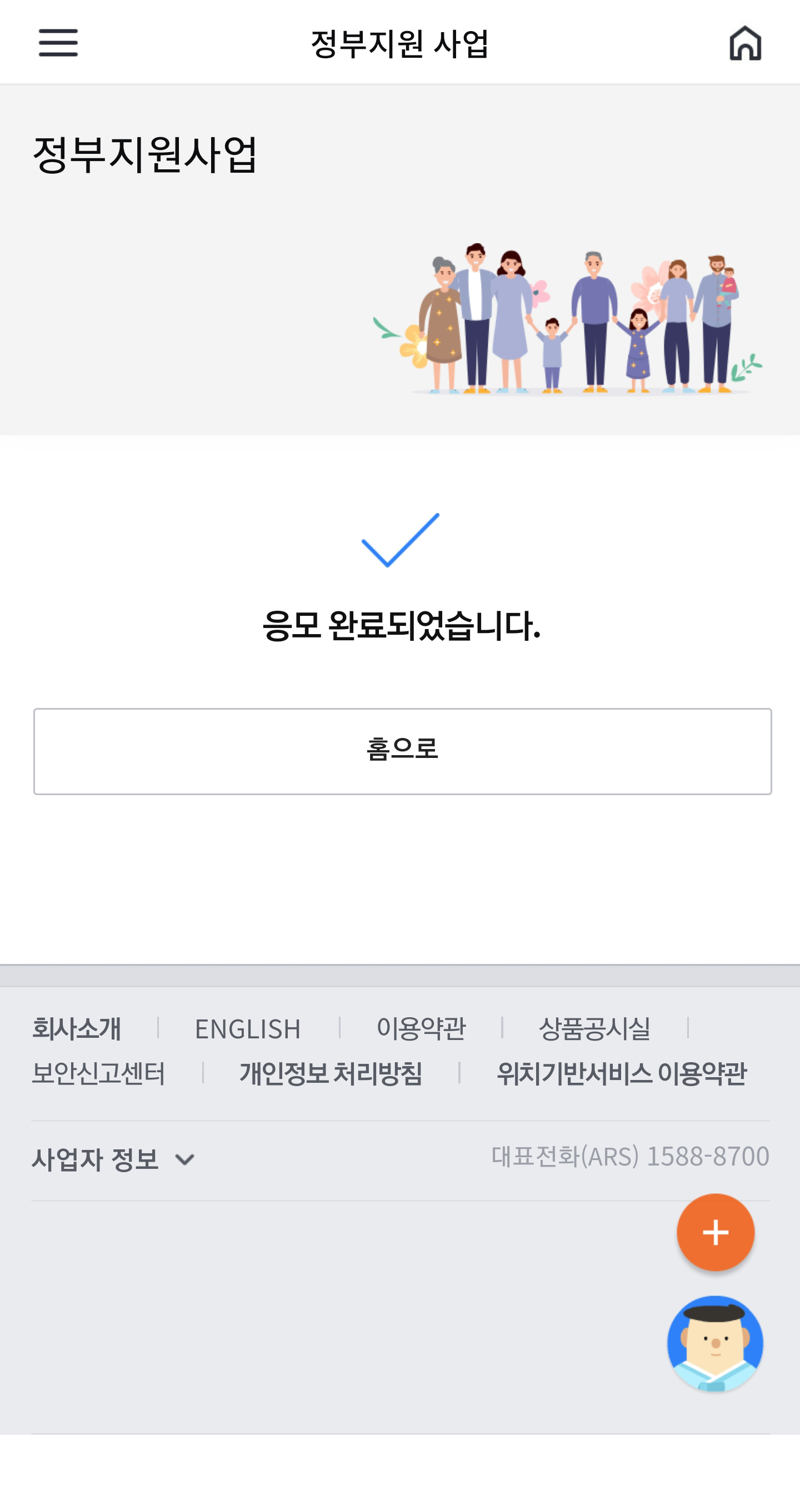Call 대표전화 1588-8700

[x=630, y=1156]
